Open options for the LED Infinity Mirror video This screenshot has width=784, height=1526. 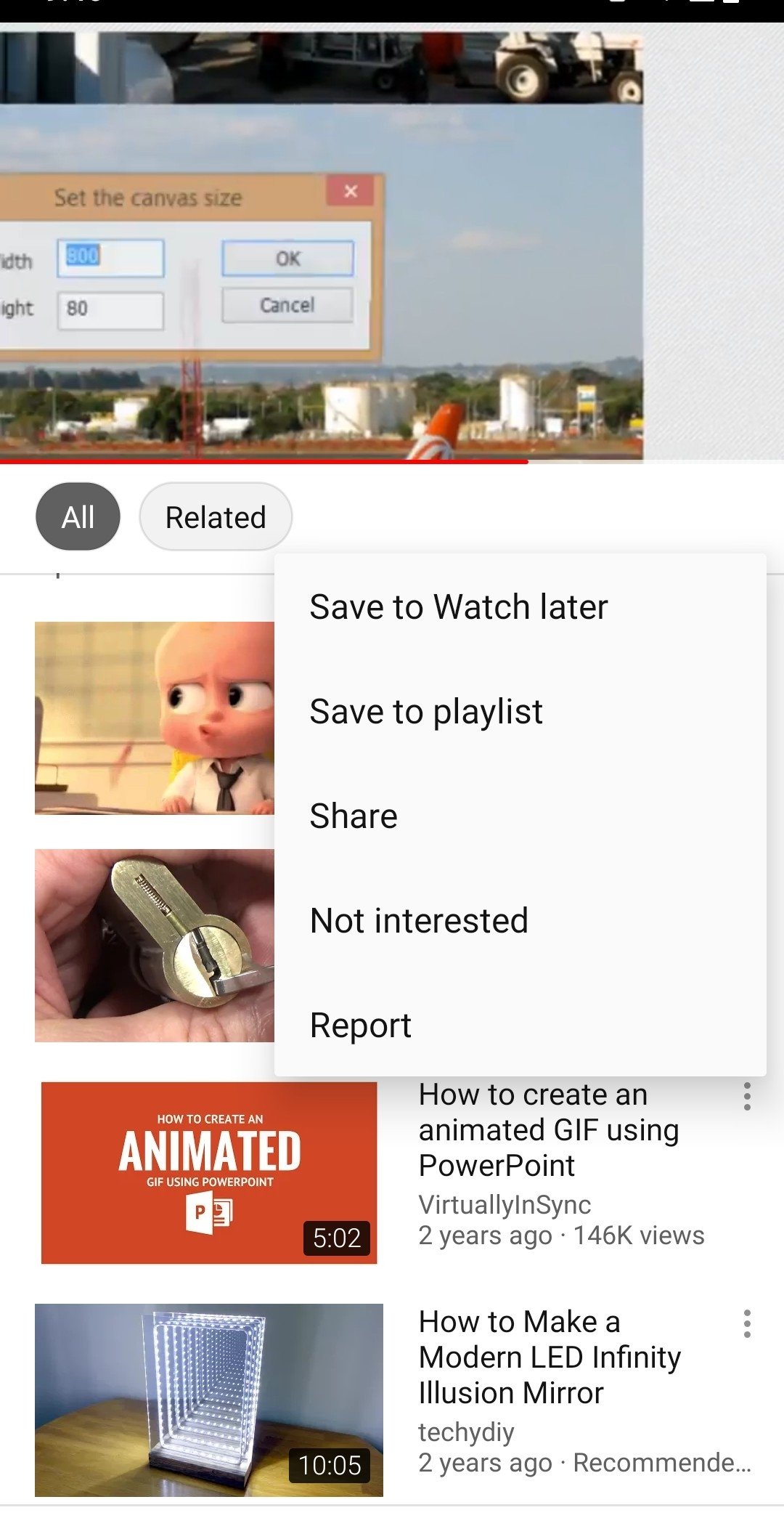coord(747,1323)
